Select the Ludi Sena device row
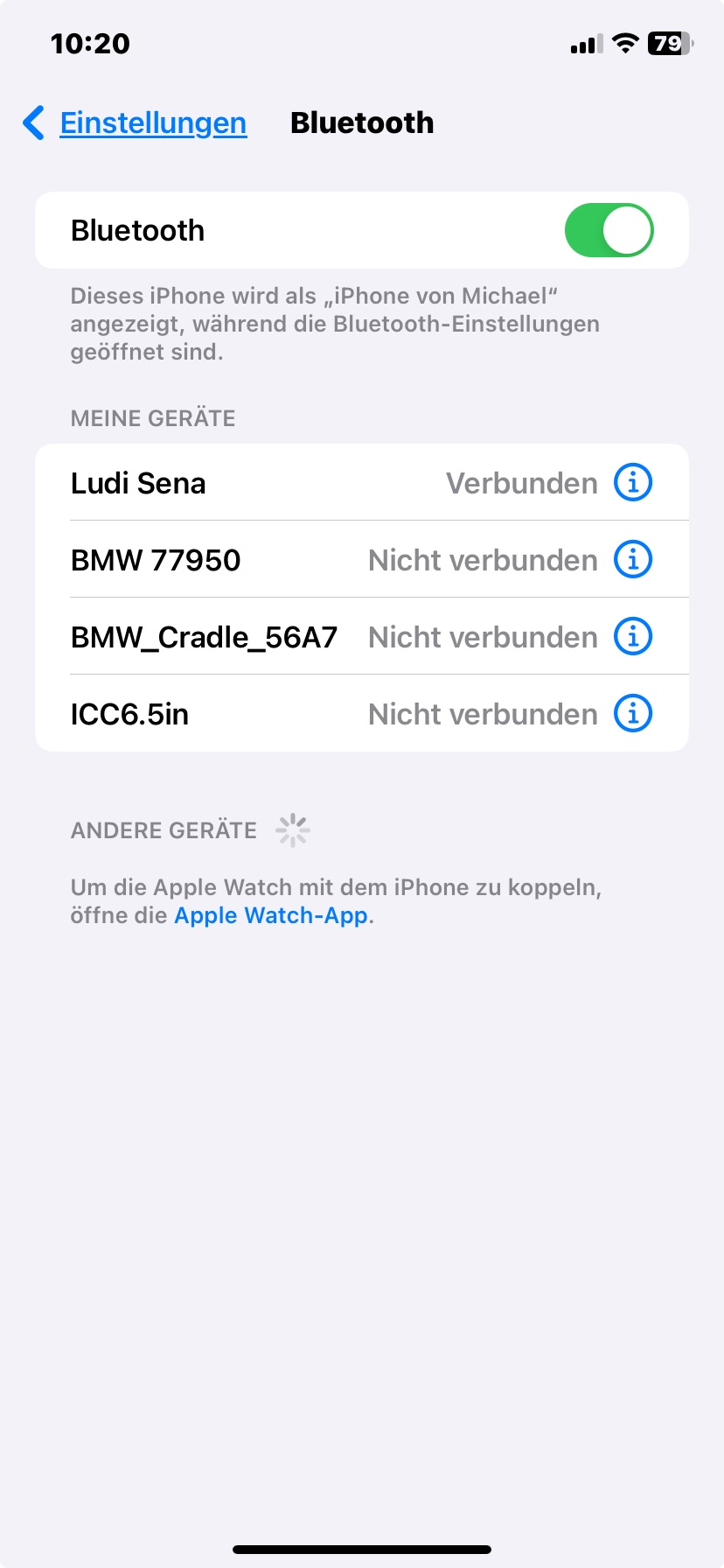 point(262,483)
